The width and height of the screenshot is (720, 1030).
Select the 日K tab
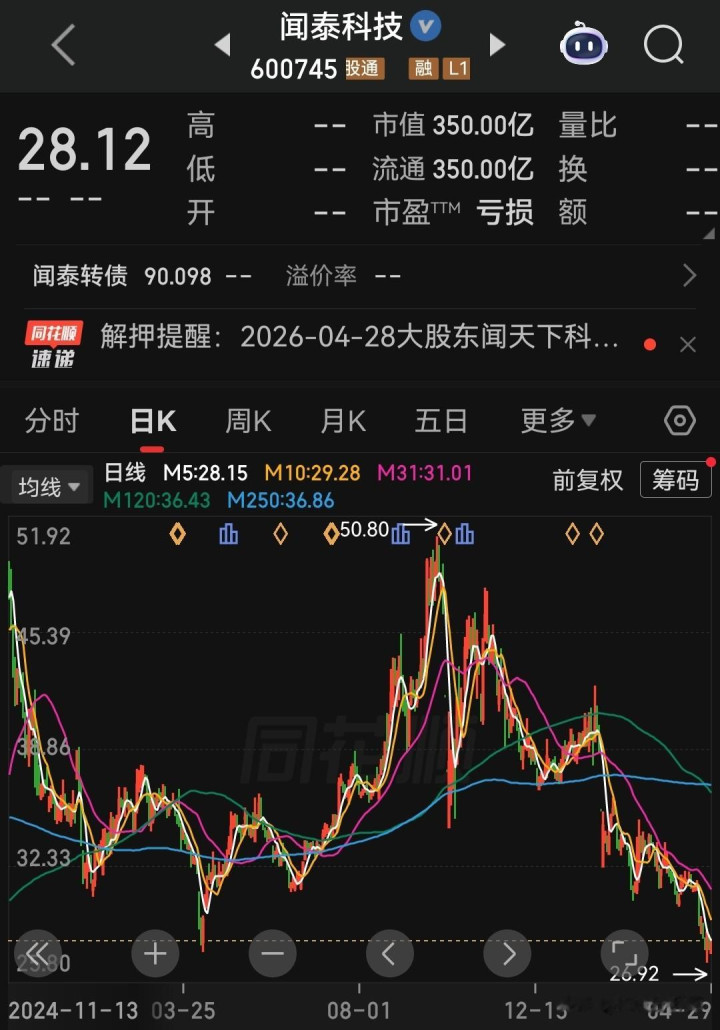[153, 420]
